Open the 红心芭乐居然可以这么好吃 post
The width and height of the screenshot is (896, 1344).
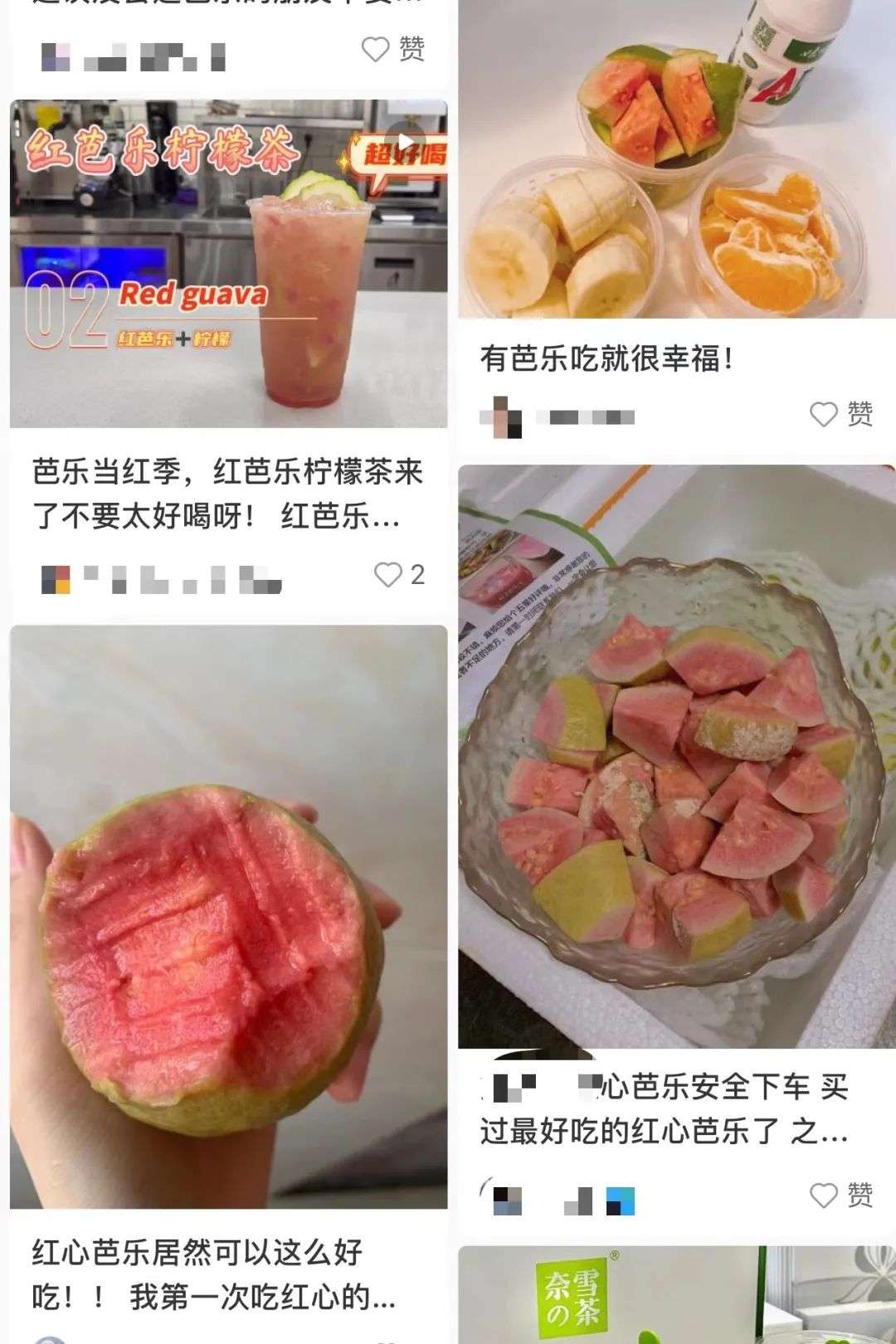[x=228, y=916]
